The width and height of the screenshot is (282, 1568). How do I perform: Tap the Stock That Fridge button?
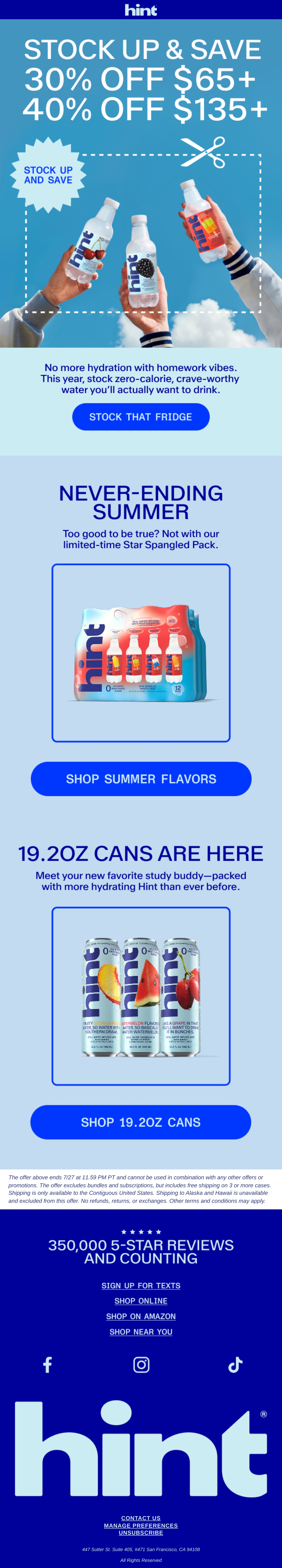(x=141, y=417)
